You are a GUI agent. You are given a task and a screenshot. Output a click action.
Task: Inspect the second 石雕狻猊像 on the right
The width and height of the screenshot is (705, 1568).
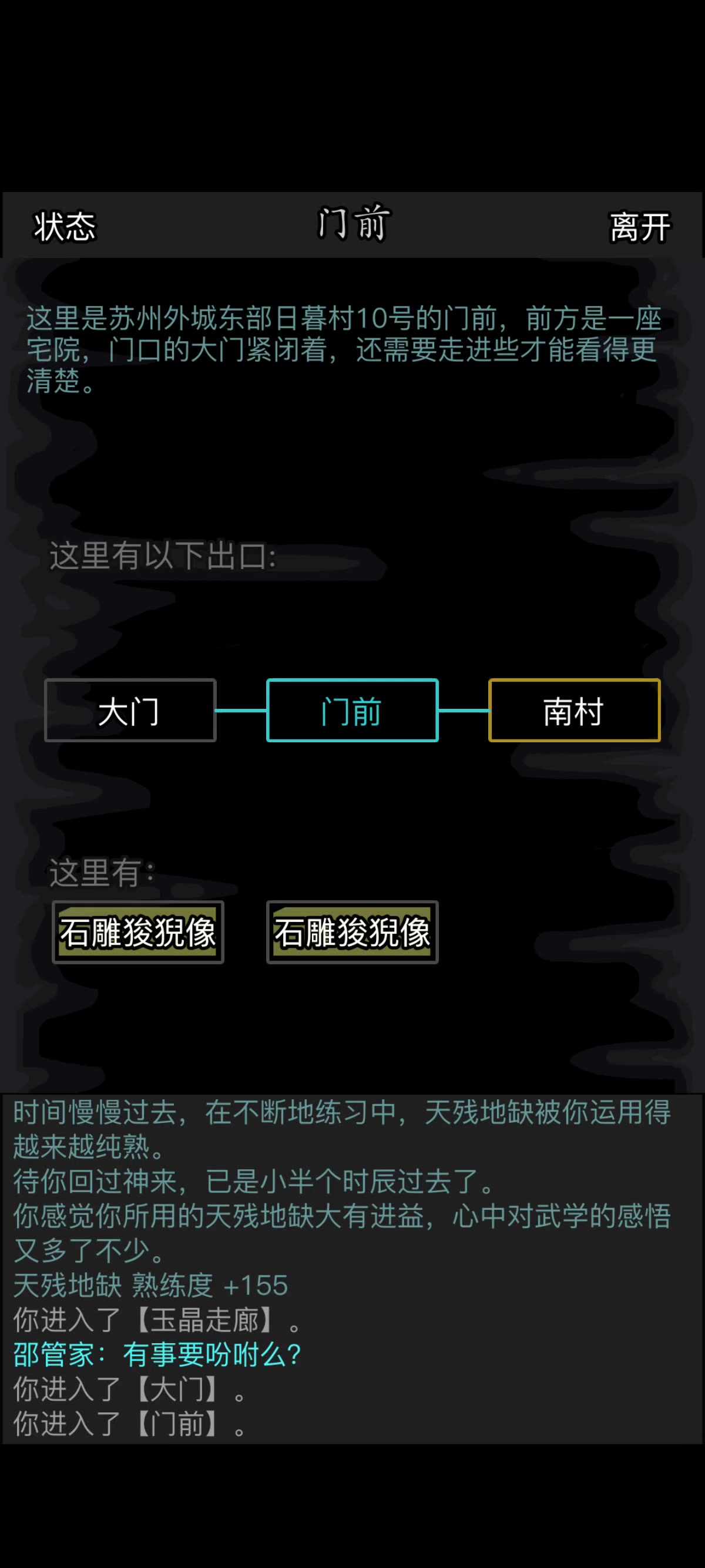pyautogui.click(x=352, y=932)
